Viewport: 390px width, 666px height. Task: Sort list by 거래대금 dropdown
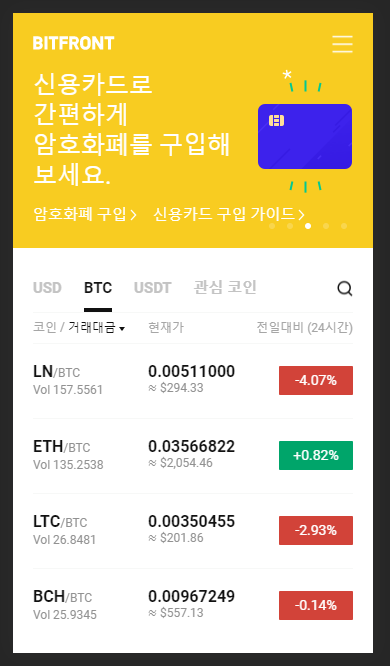click(96, 328)
